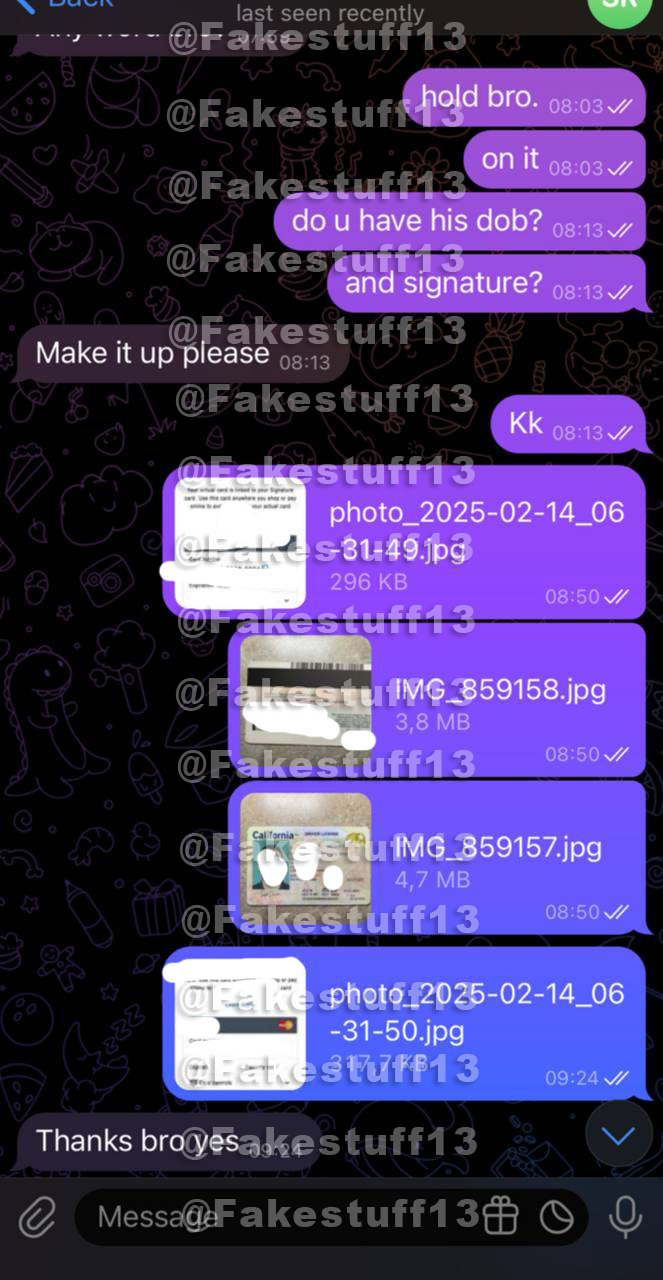Image resolution: width=663 pixels, height=1280 pixels.
Task: Focus the Message text field
Action: (x=270, y=1217)
